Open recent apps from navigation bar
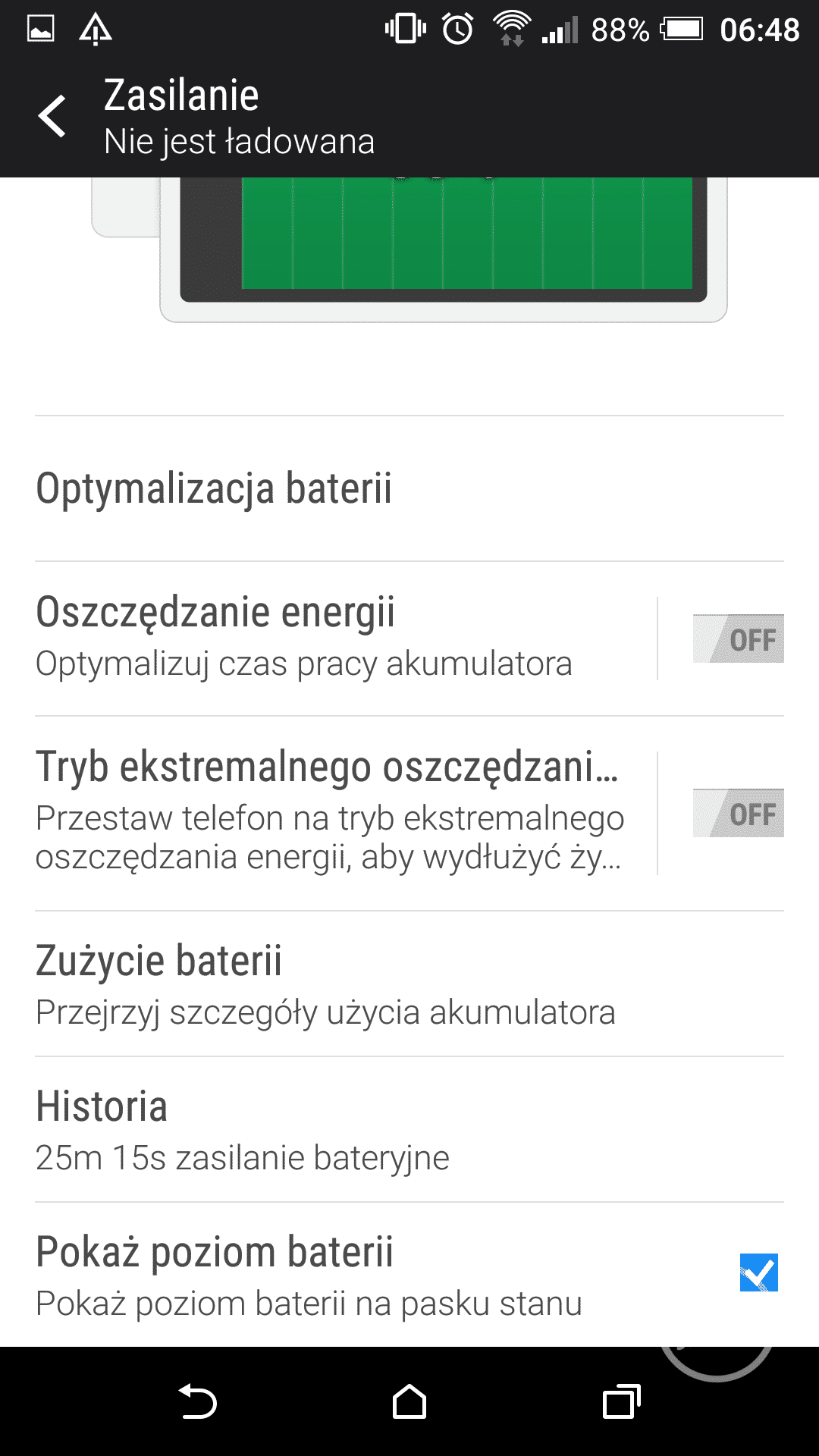 [621, 1401]
